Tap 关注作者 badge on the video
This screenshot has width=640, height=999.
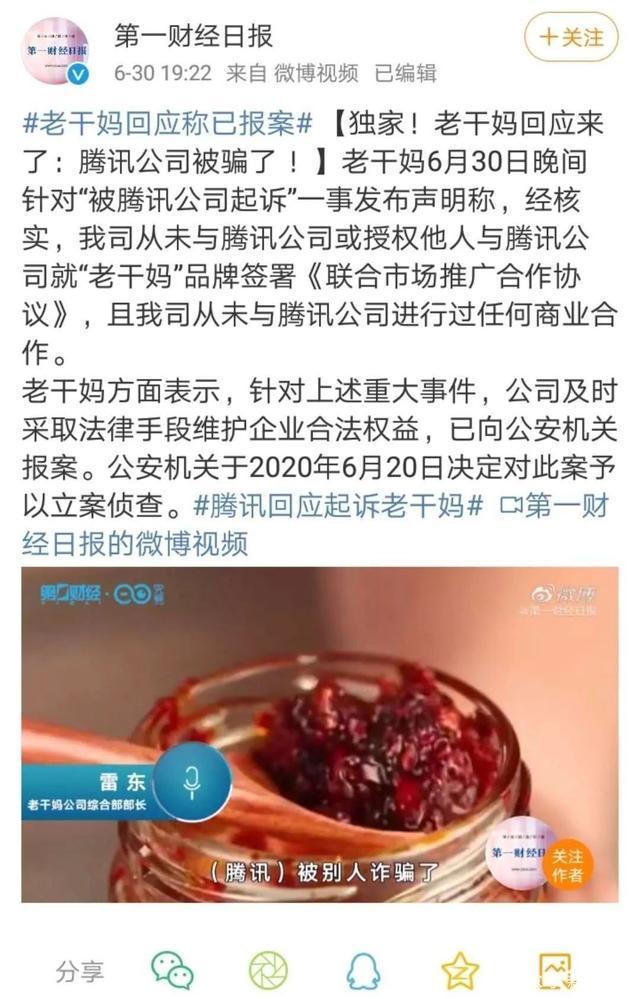[566, 865]
